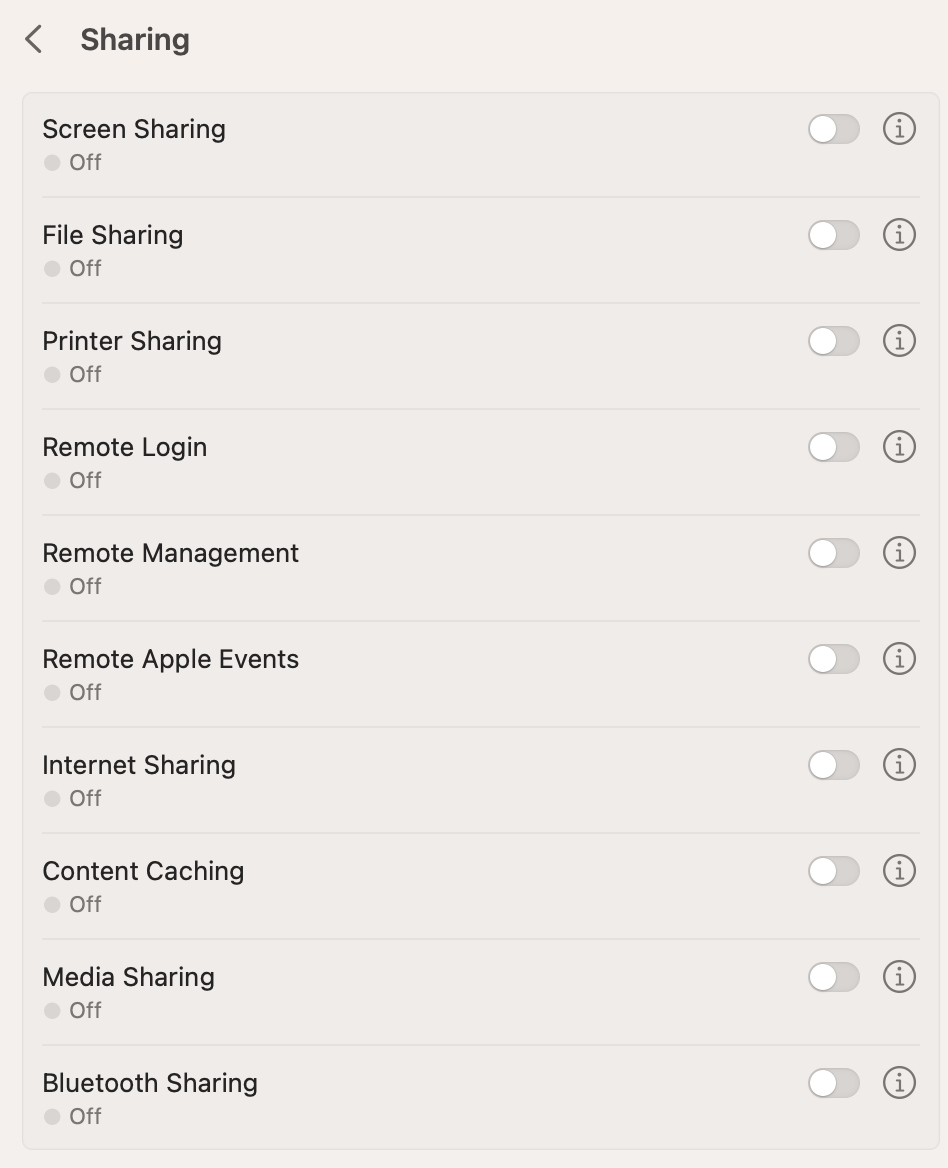Go back to previous settings page

click(33, 38)
